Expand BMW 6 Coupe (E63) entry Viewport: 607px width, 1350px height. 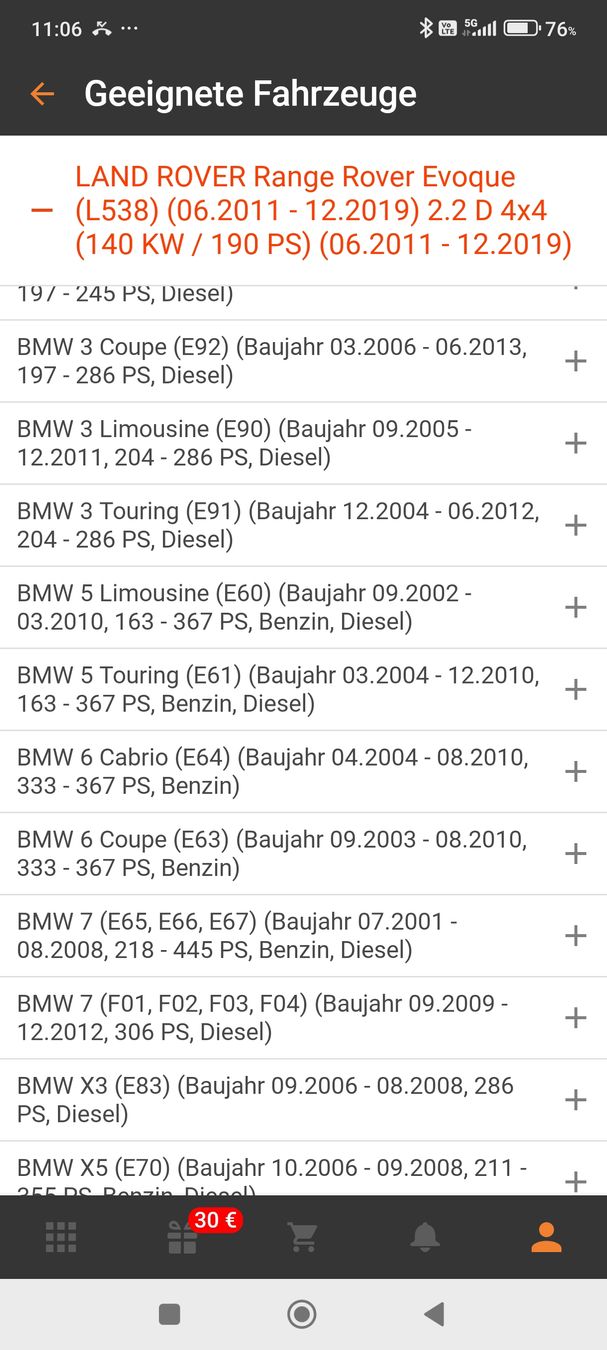pos(575,853)
